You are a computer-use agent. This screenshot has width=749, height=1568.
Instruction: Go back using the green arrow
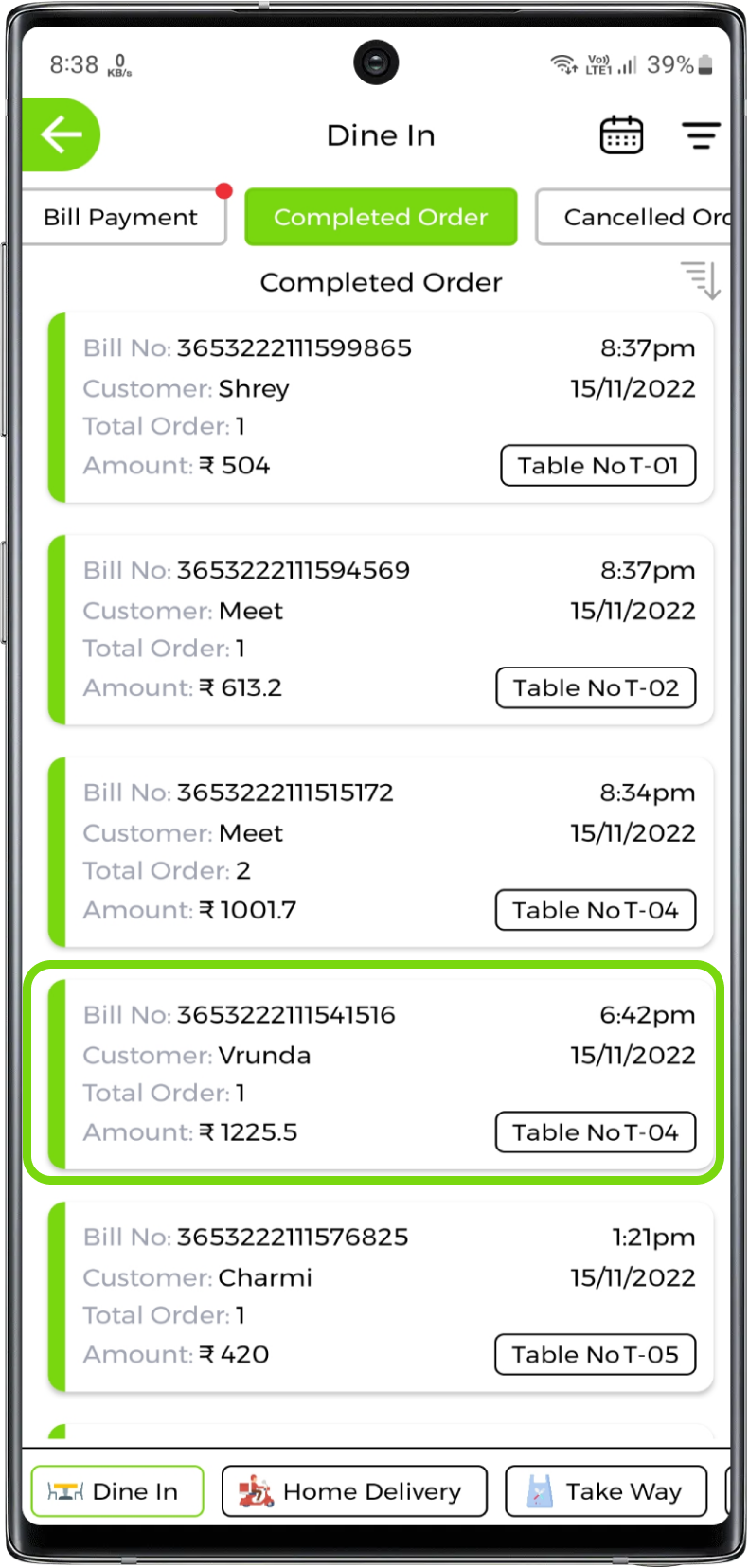[x=61, y=134]
